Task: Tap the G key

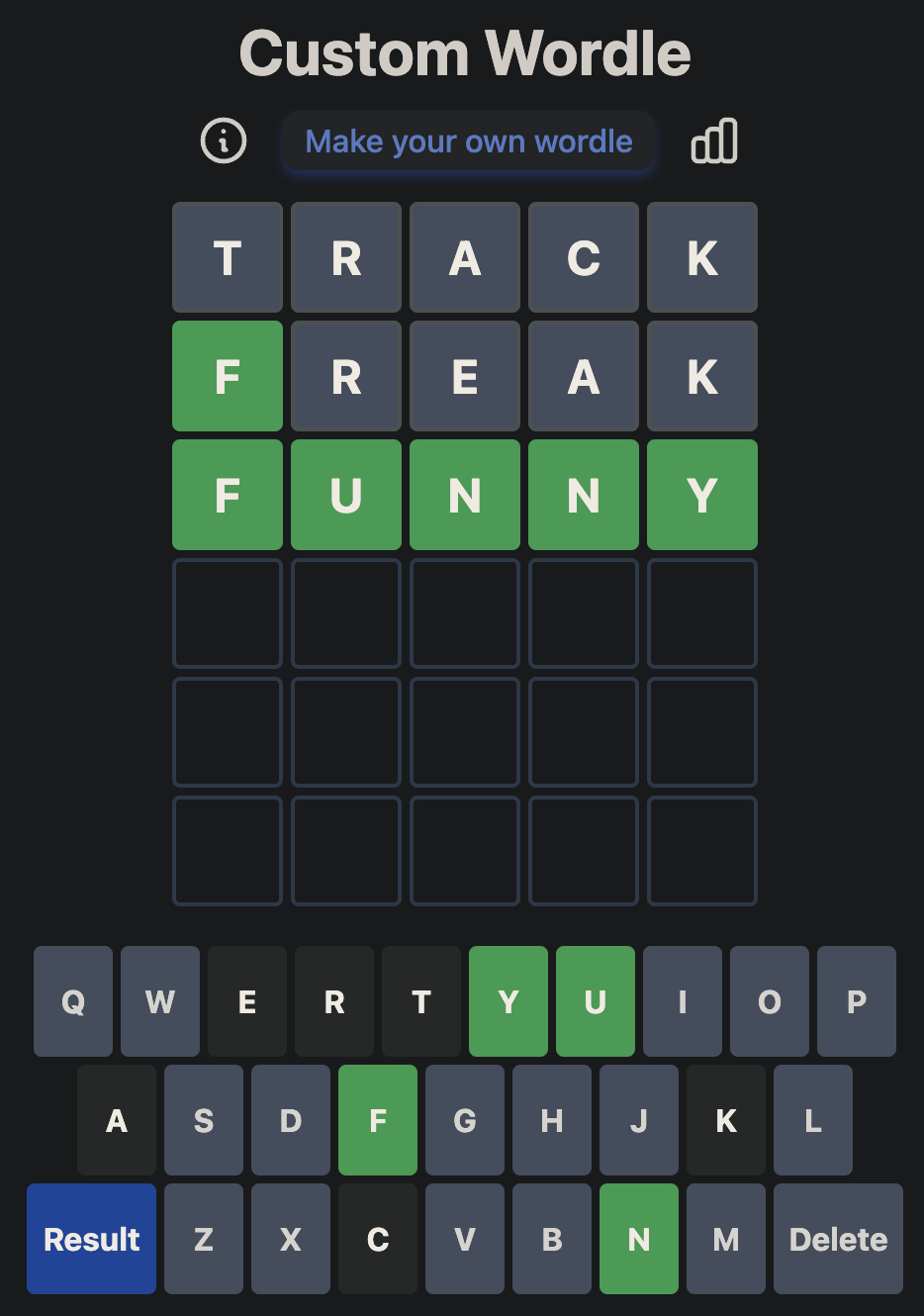Action: pos(465,1120)
